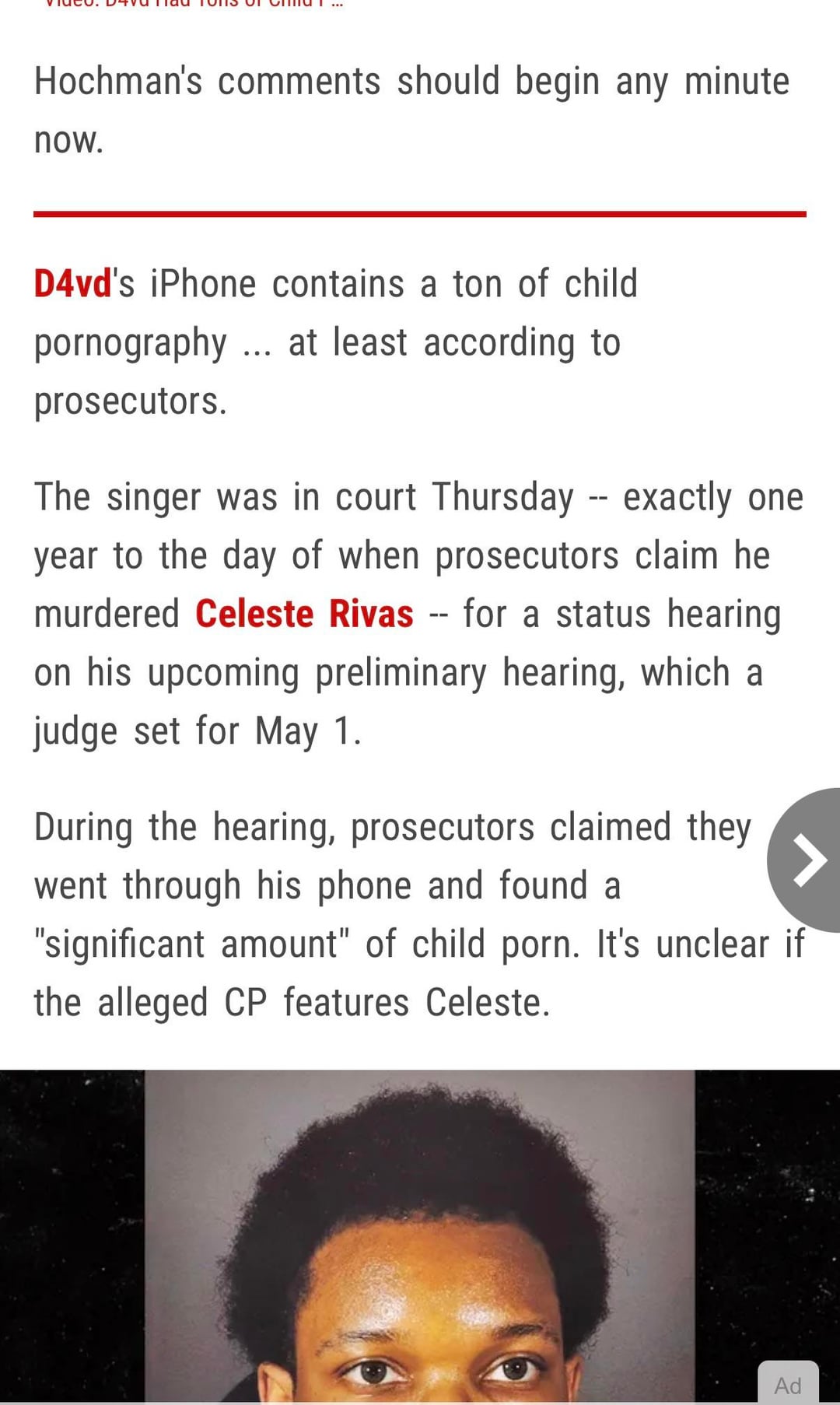
Task: Open the D4vd link
Action: pyautogui.click(x=72, y=284)
